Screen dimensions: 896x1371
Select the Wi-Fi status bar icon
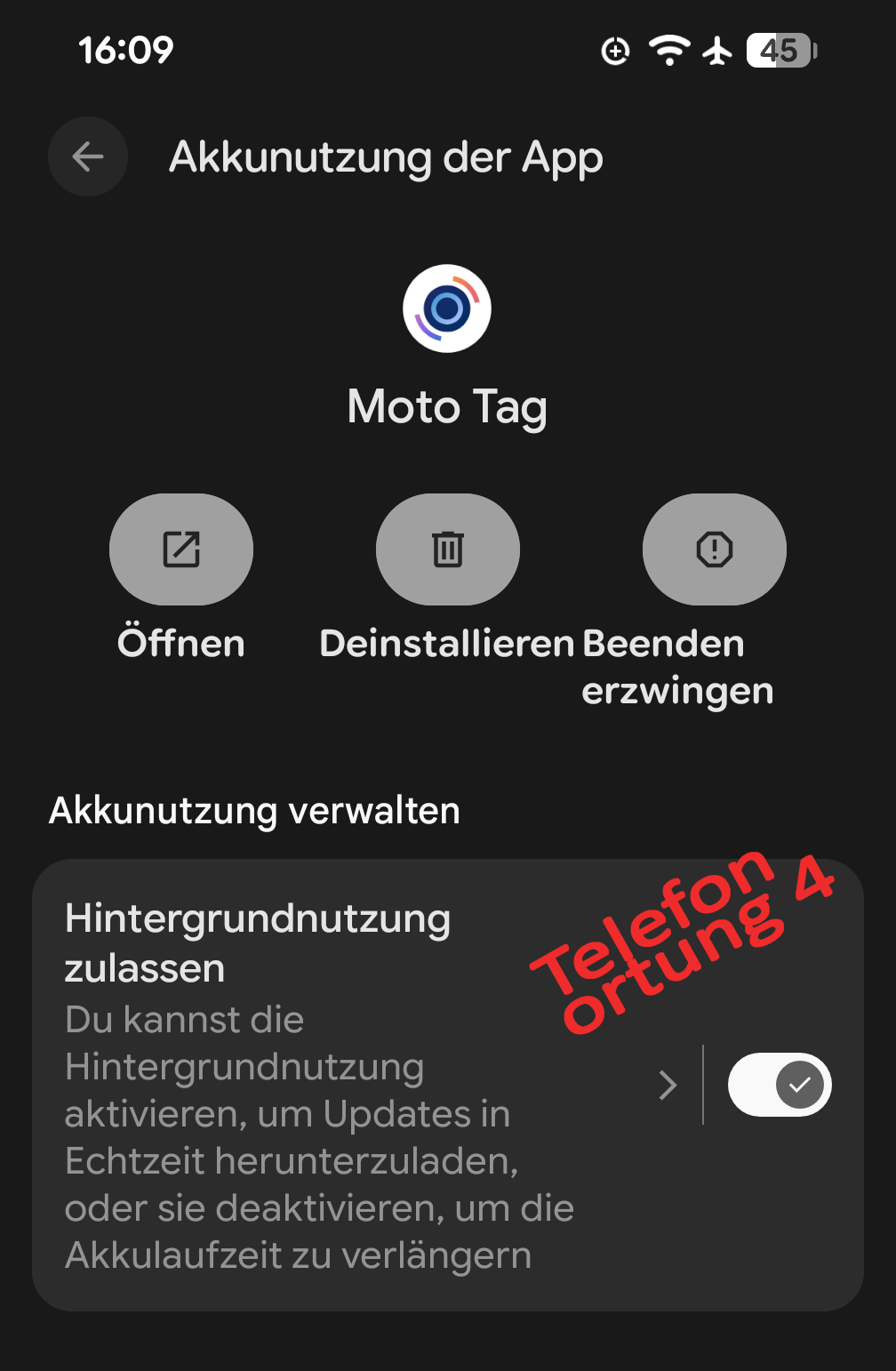(669, 51)
